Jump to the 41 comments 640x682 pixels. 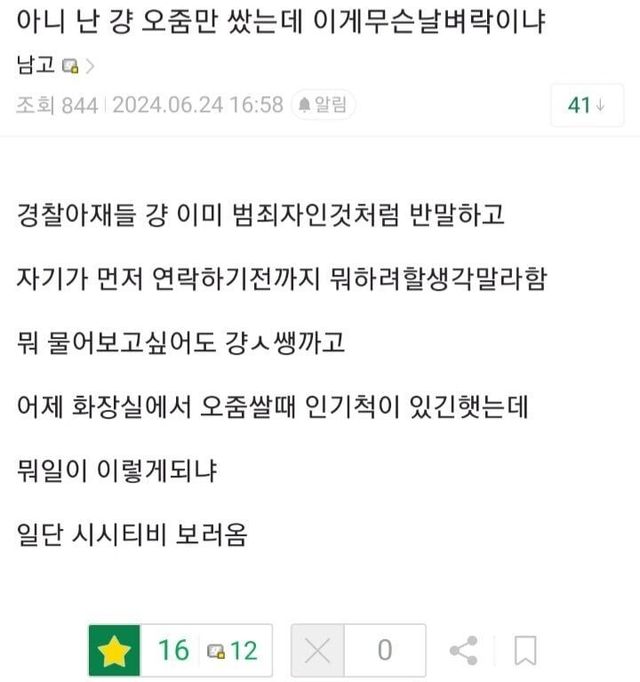click(x=584, y=105)
